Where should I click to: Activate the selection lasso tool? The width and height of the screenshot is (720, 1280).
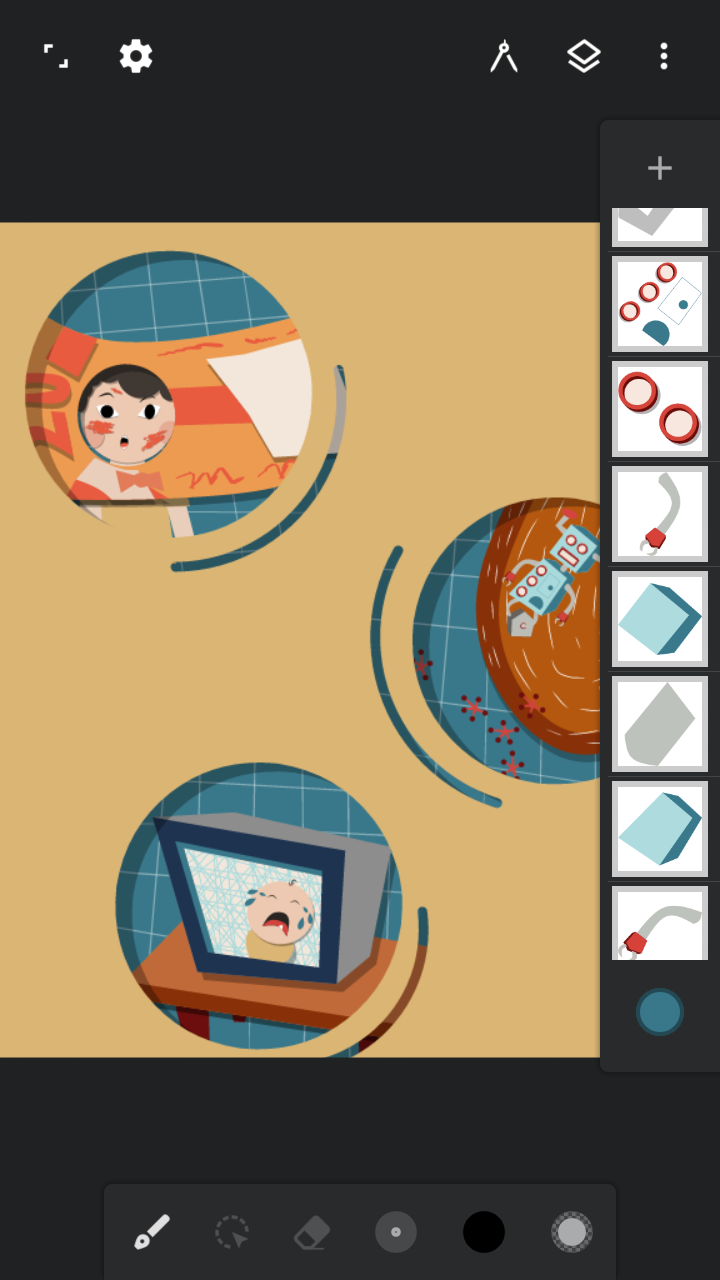point(232,1232)
